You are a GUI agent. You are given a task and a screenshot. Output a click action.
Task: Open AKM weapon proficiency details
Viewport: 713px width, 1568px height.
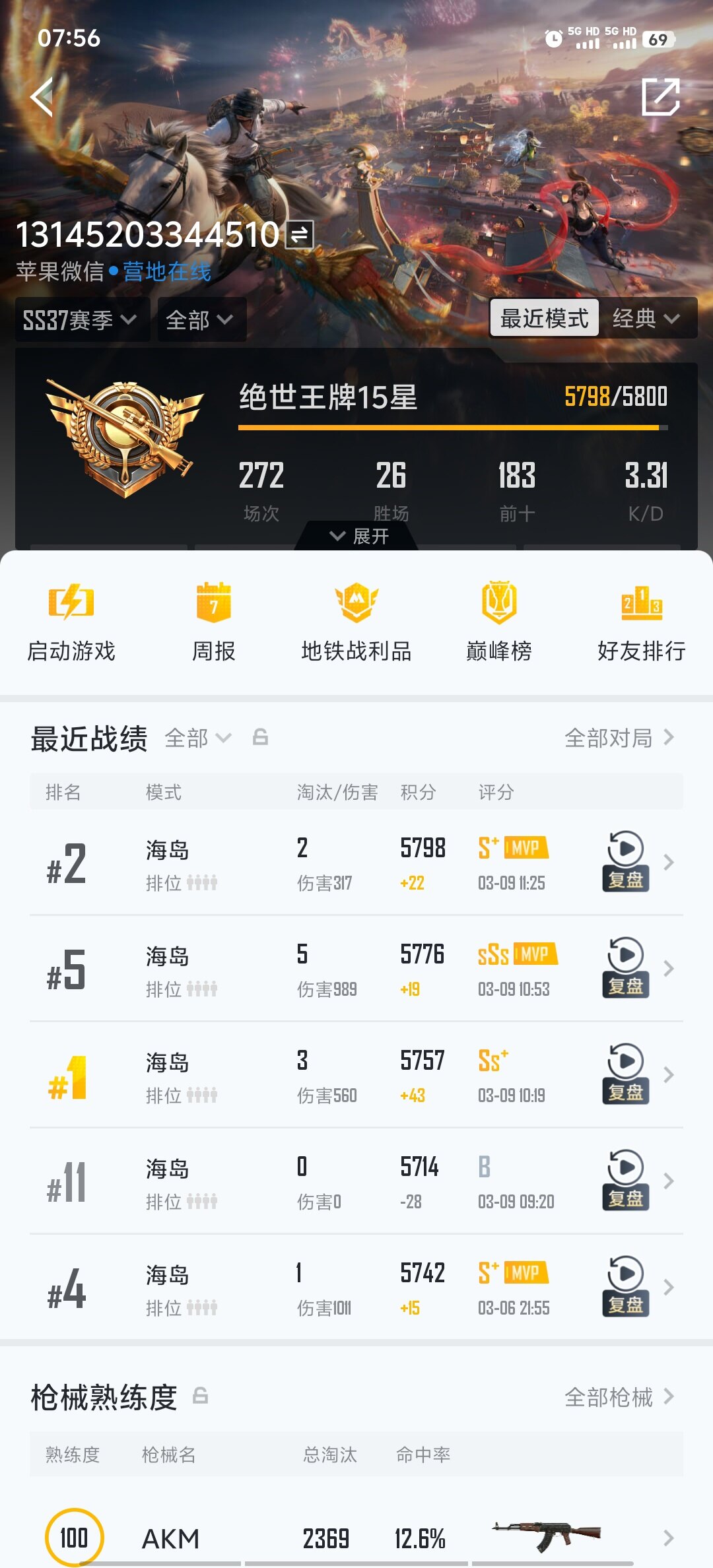pos(356,1538)
